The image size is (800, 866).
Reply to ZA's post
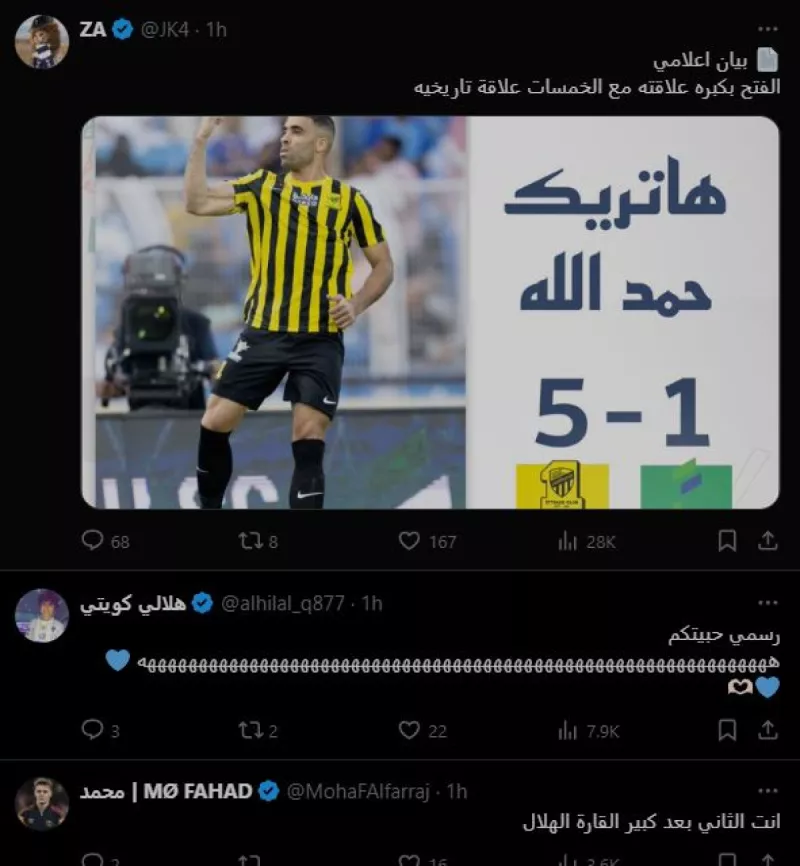point(93,541)
